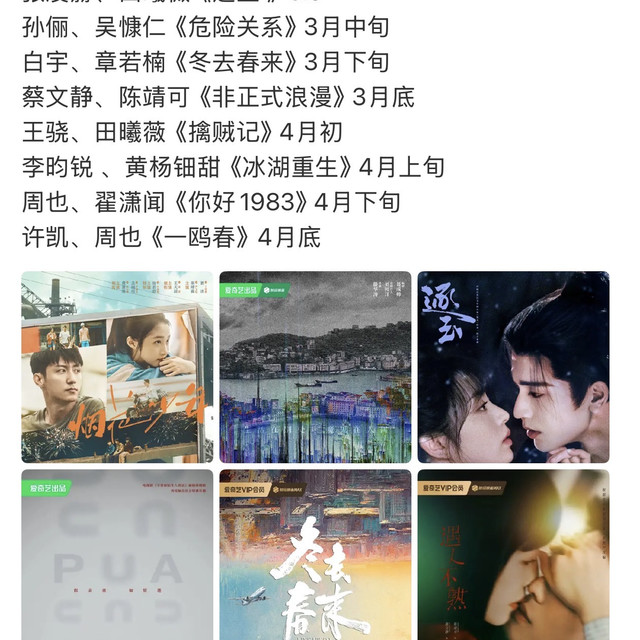View the green poster with glowing light
Viewport: 640px width, 640px height.
click(x=513, y=555)
